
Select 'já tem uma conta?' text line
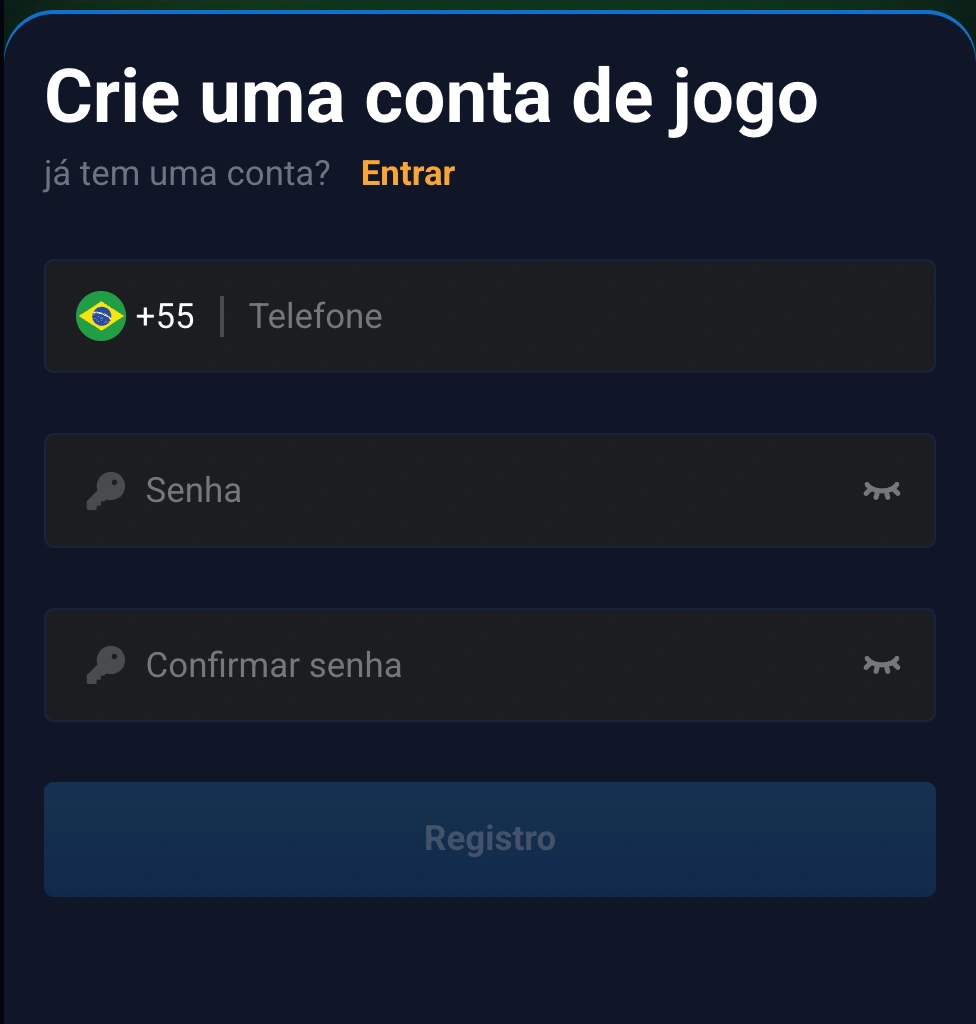pyautogui.click(x=186, y=173)
